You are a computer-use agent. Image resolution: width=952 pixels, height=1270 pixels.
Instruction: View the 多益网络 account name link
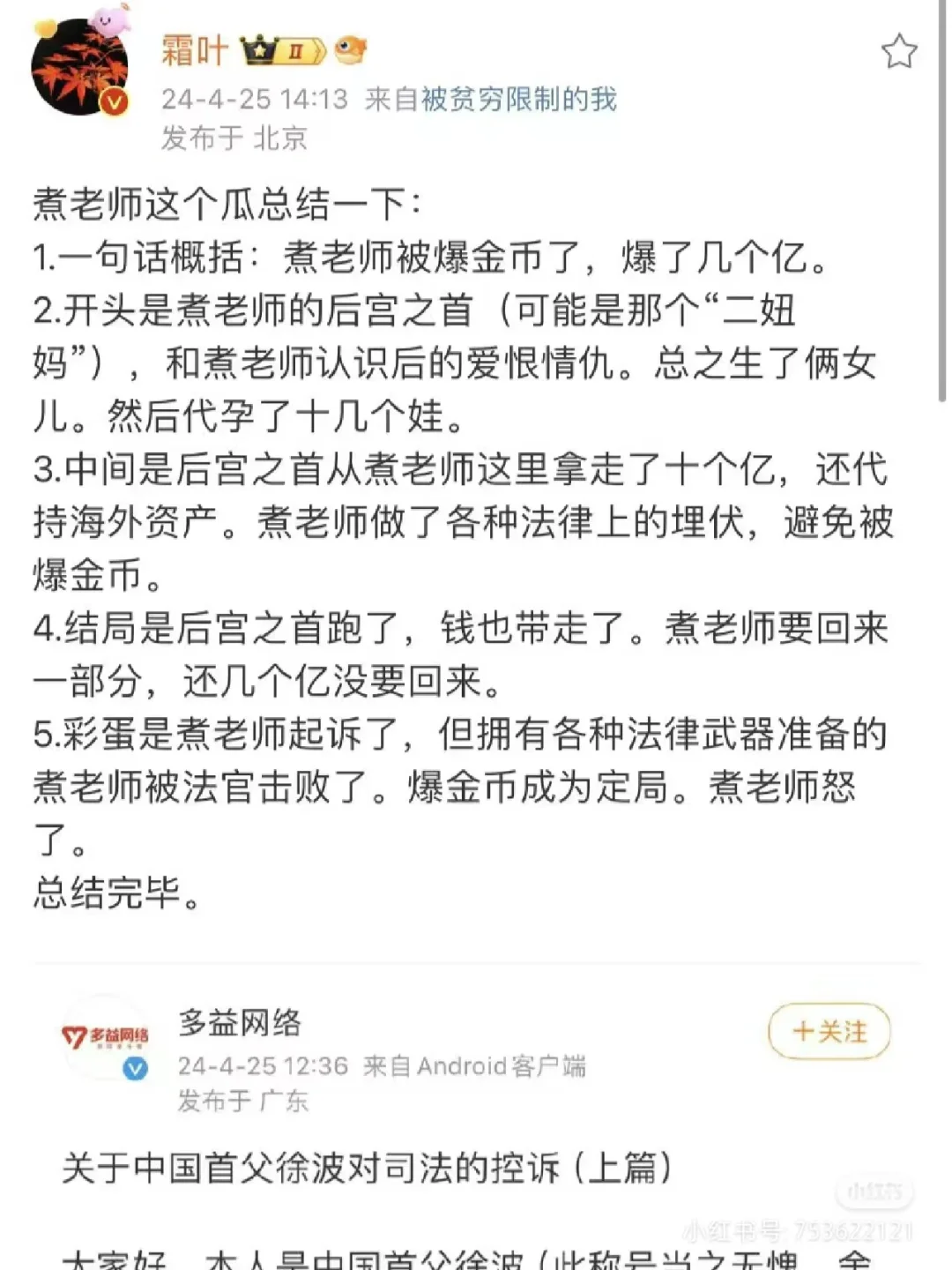240,1022
